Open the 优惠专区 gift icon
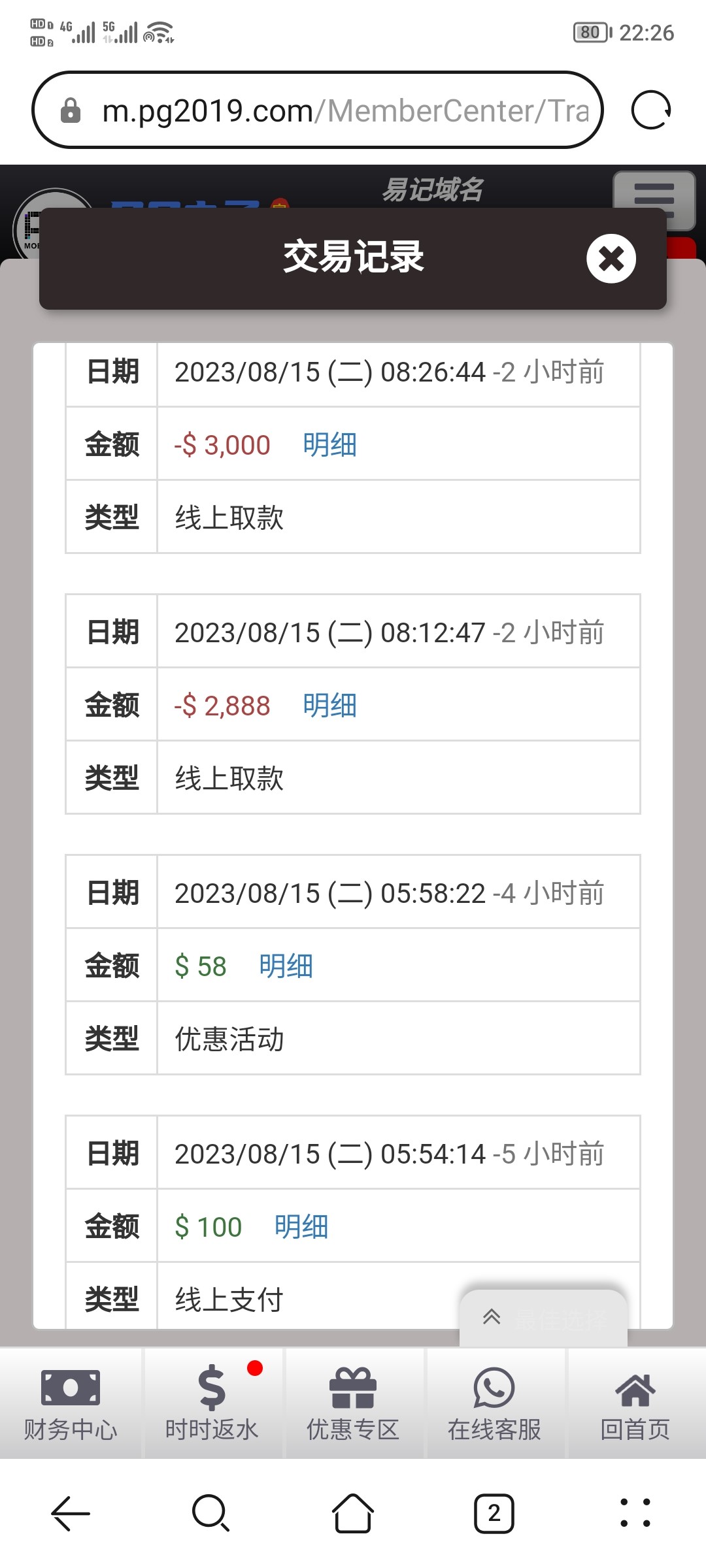 [x=353, y=1387]
